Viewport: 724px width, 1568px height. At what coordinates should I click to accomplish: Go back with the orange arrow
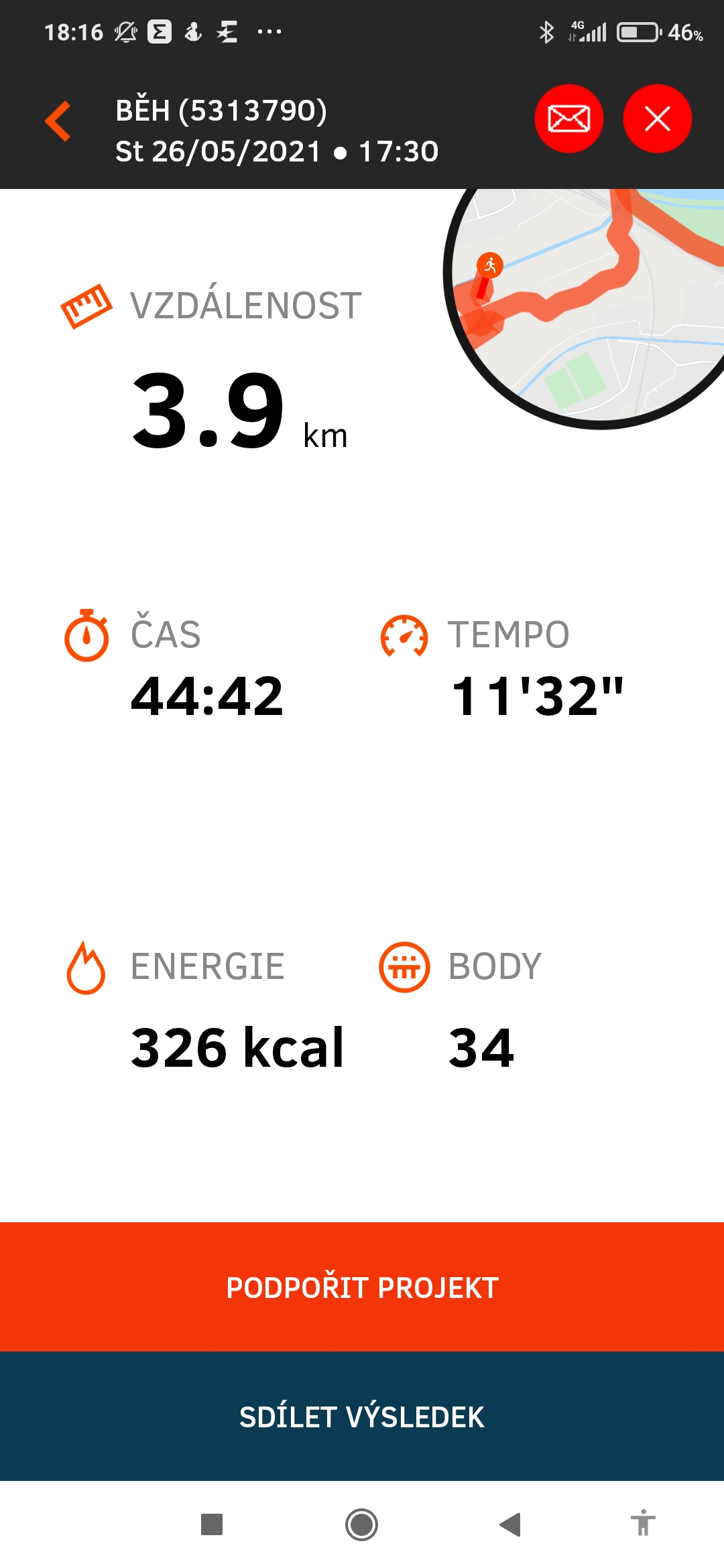(x=58, y=121)
